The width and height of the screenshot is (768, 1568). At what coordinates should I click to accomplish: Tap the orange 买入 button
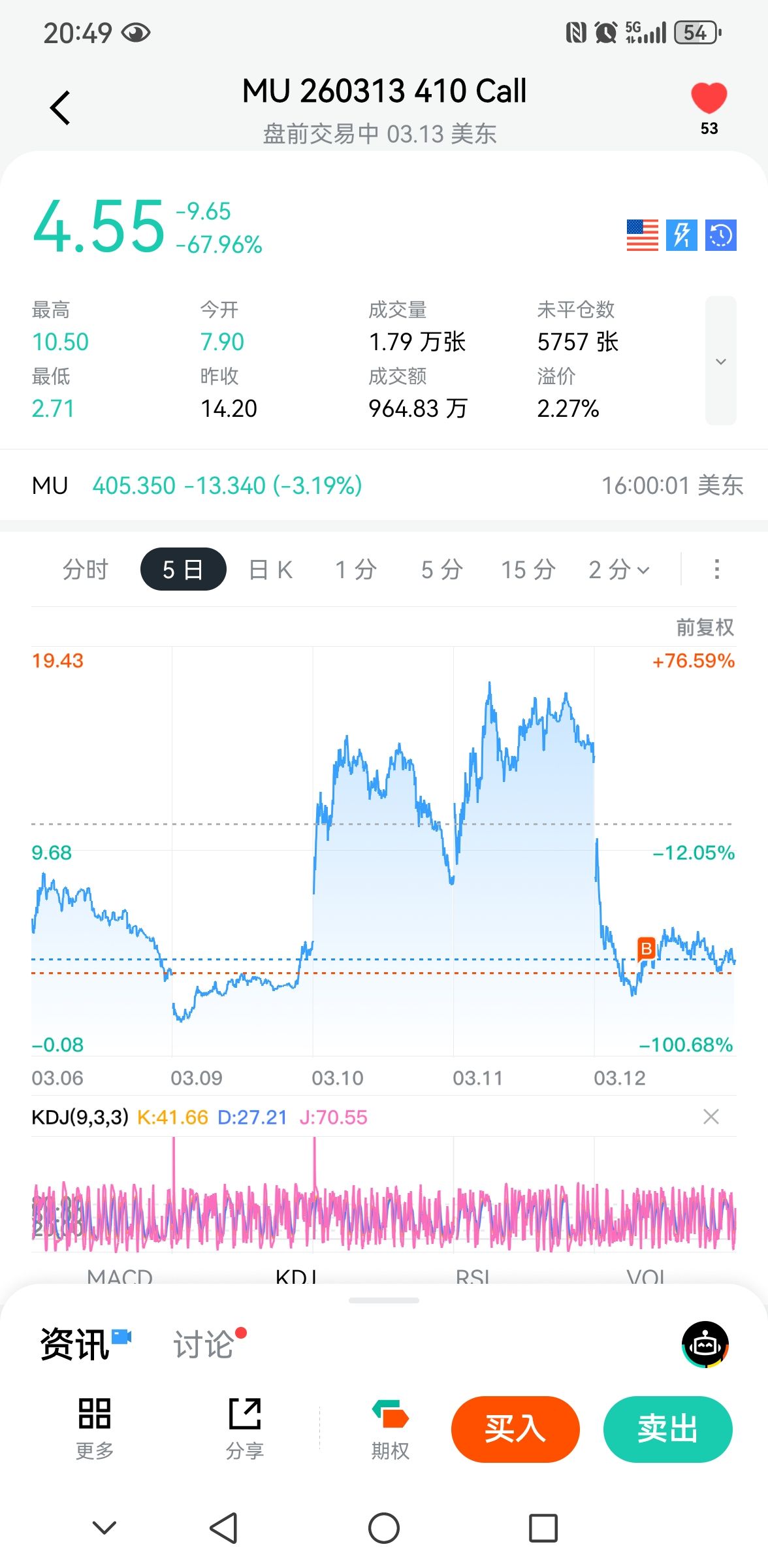point(515,1429)
